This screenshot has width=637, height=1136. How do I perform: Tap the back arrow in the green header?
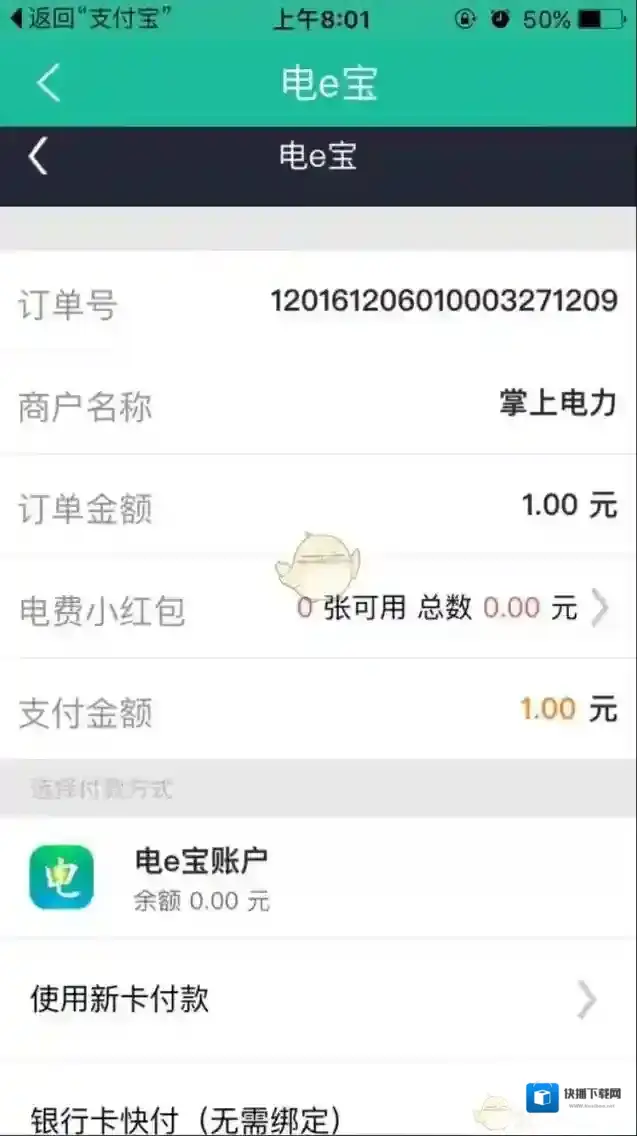48,83
